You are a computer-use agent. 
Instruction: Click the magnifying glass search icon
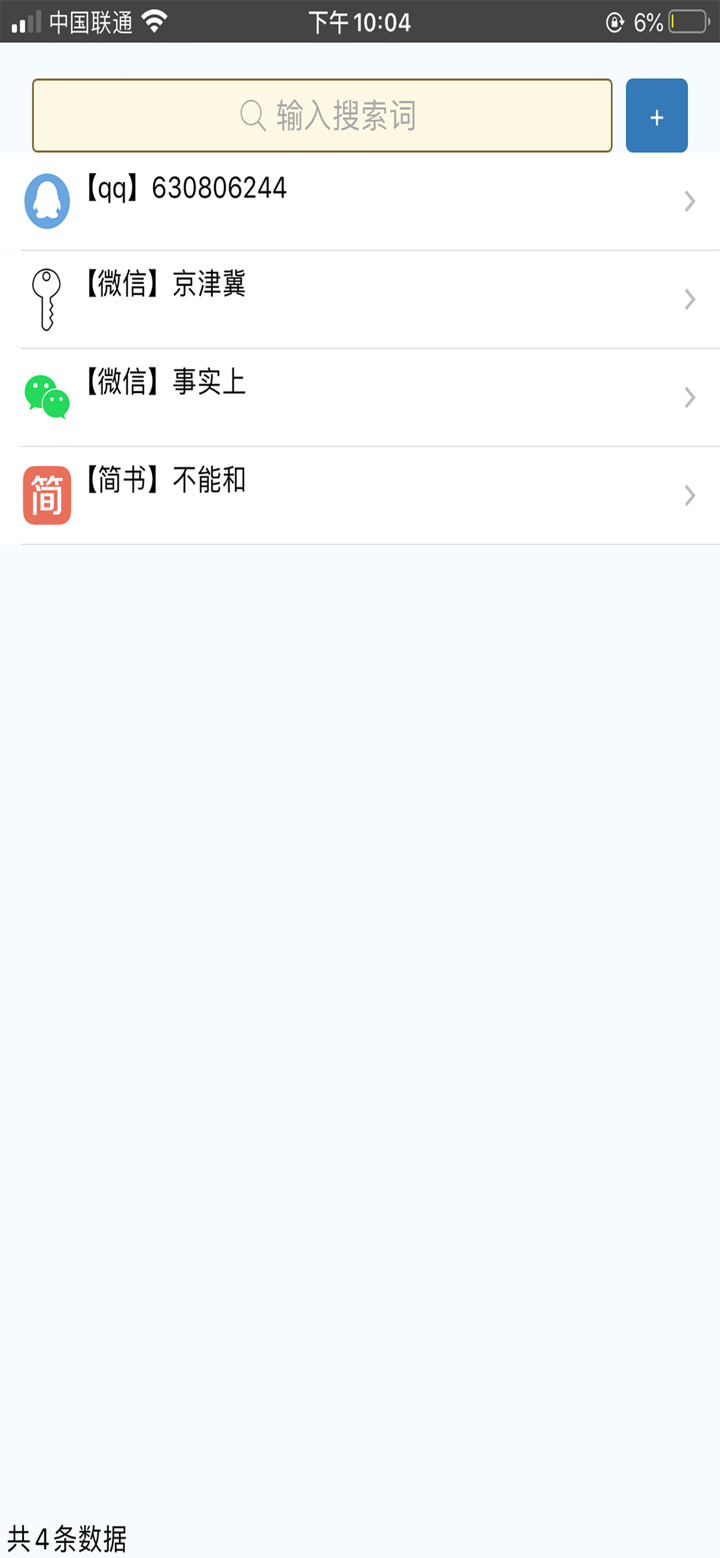tap(250, 115)
